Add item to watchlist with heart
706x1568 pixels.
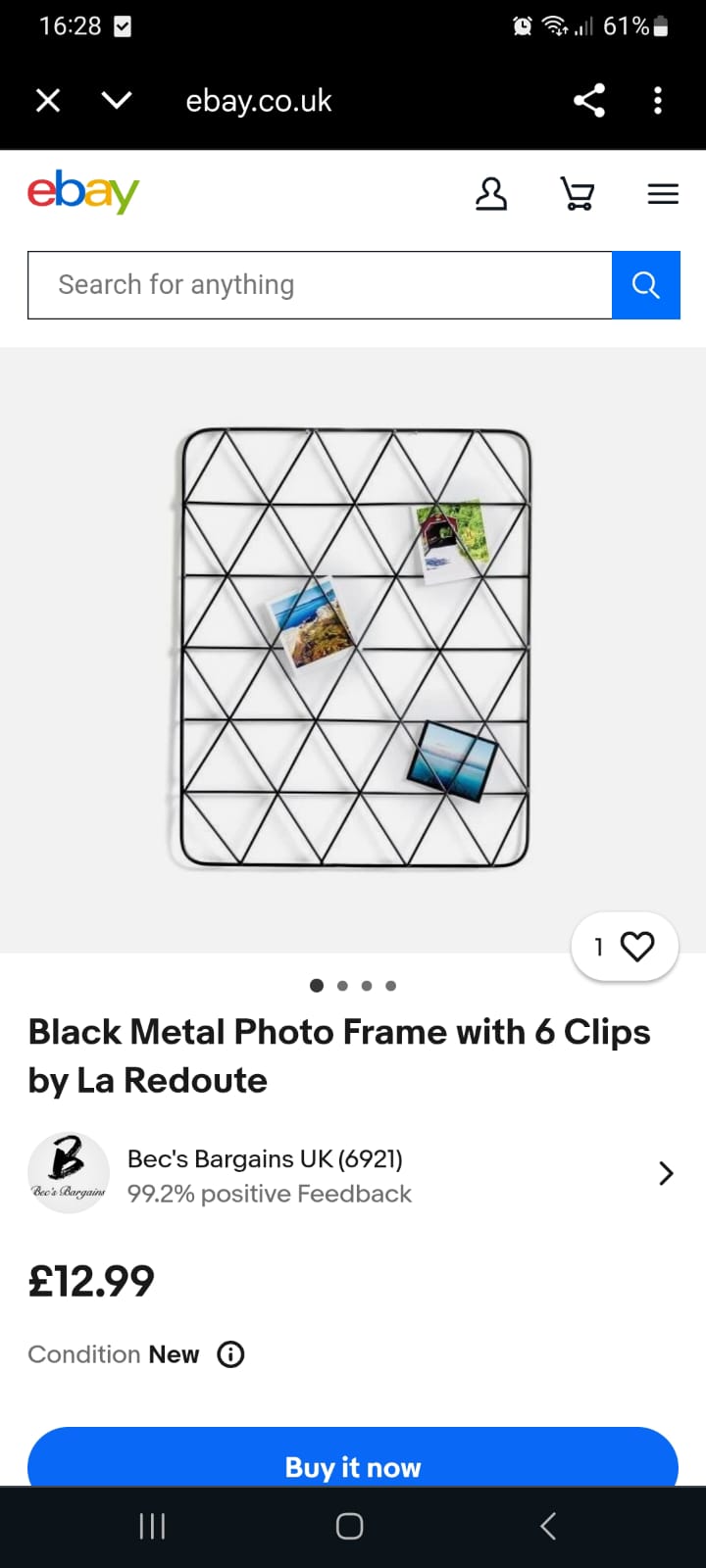(636, 947)
